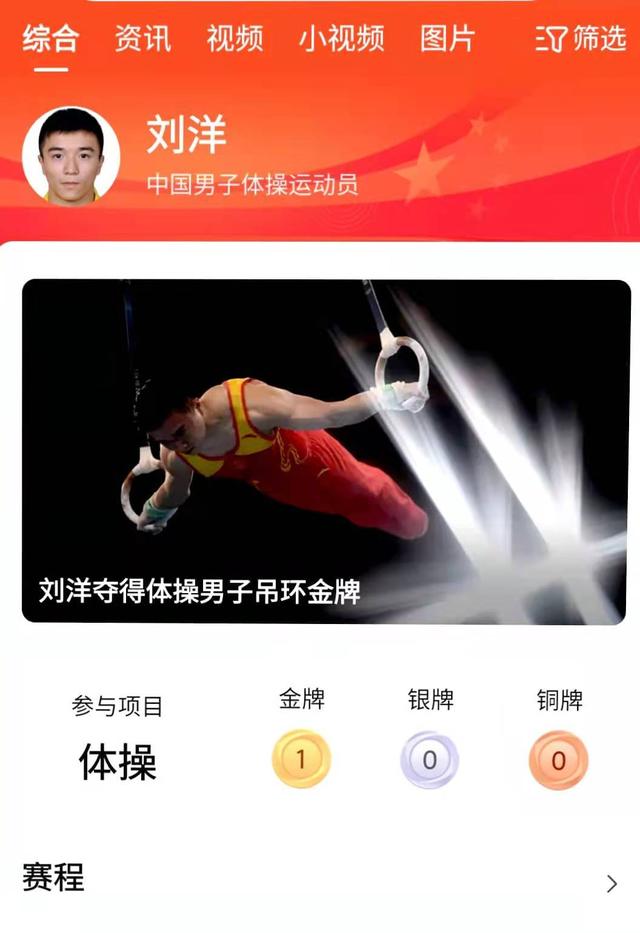Image resolution: width=640 pixels, height=933 pixels.
Task: Switch to the 综合 tab
Action: pos(50,39)
